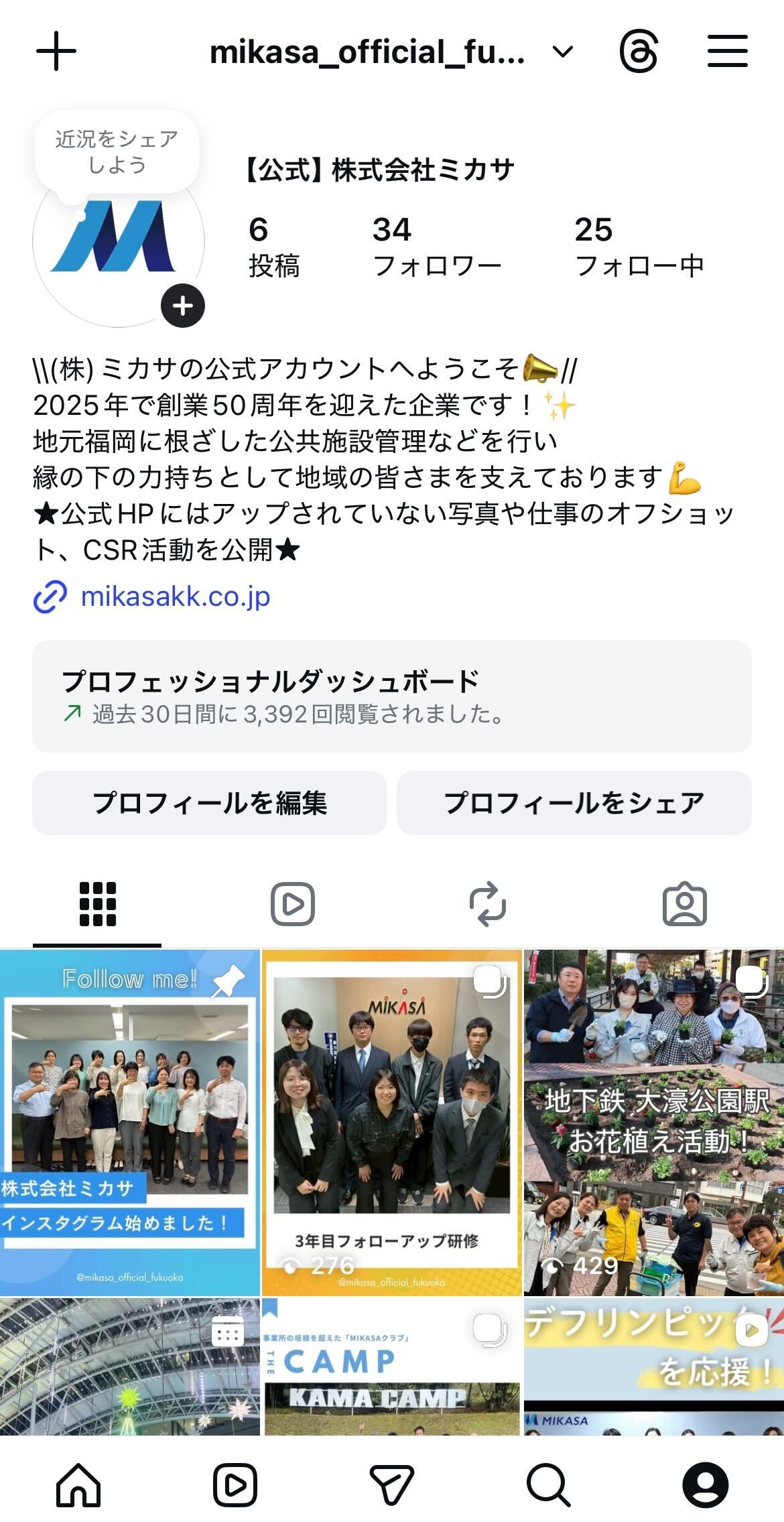The width and height of the screenshot is (784, 1522).
Task: Switch to the tagged photos tab
Action: coord(684,904)
